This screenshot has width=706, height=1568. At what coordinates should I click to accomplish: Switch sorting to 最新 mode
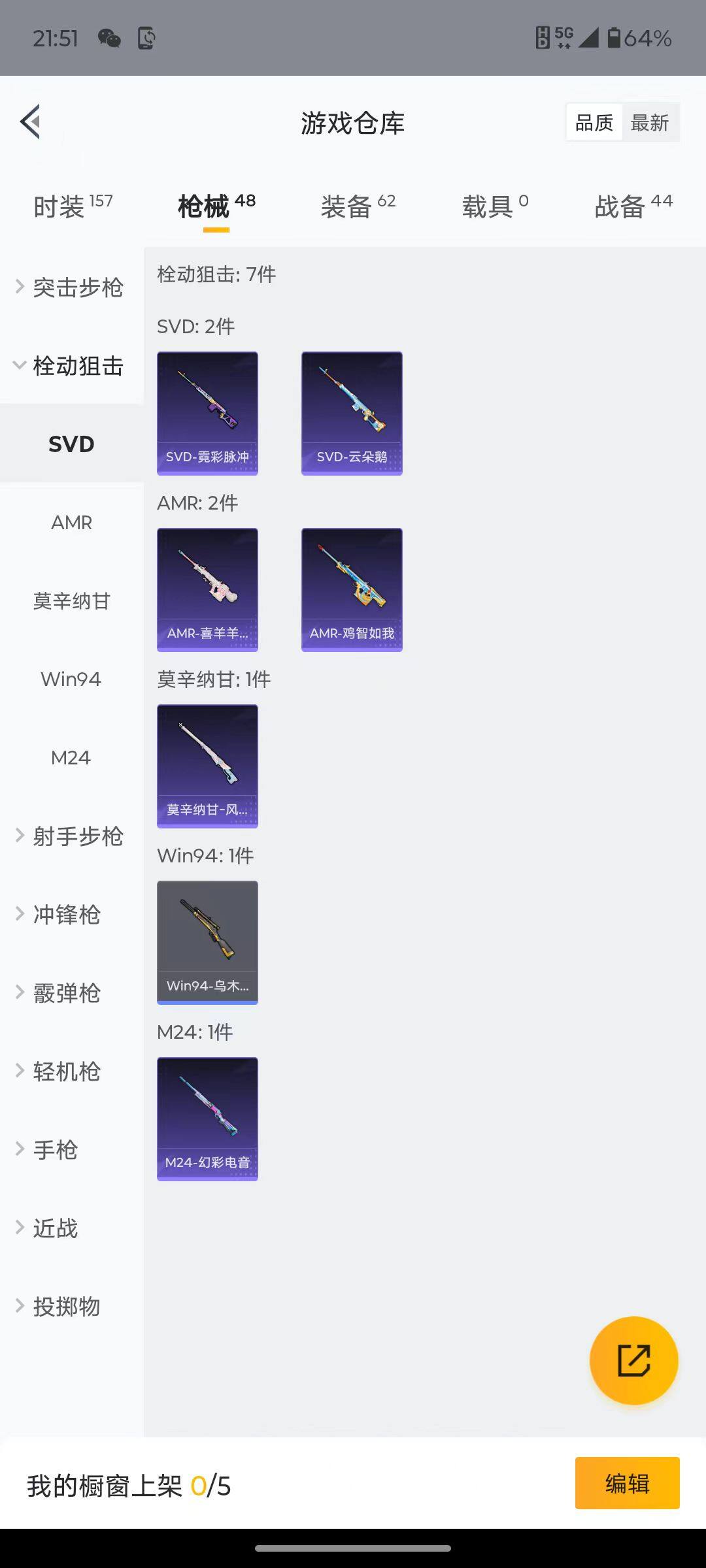pyautogui.click(x=650, y=122)
